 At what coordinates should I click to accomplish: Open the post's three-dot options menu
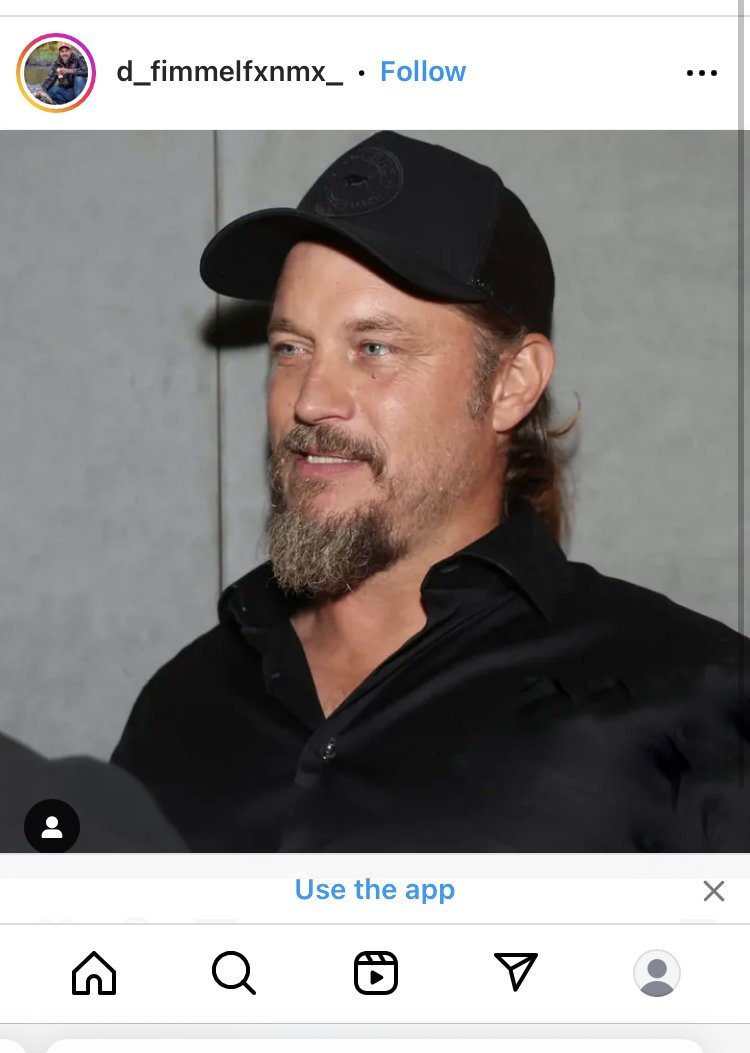pyautogui.click(x=701, y=73)
